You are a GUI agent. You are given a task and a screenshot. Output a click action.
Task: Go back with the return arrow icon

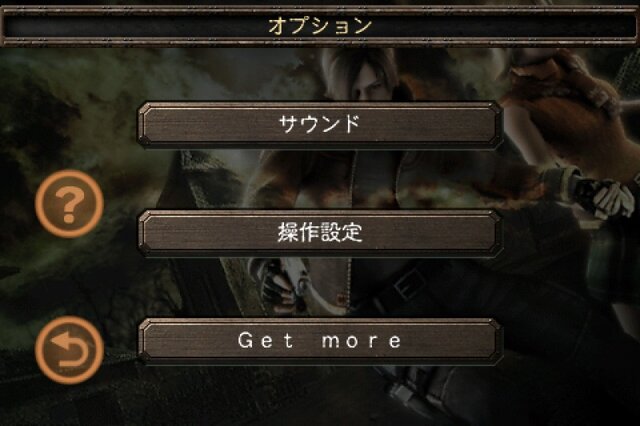[x=69, y=350]
